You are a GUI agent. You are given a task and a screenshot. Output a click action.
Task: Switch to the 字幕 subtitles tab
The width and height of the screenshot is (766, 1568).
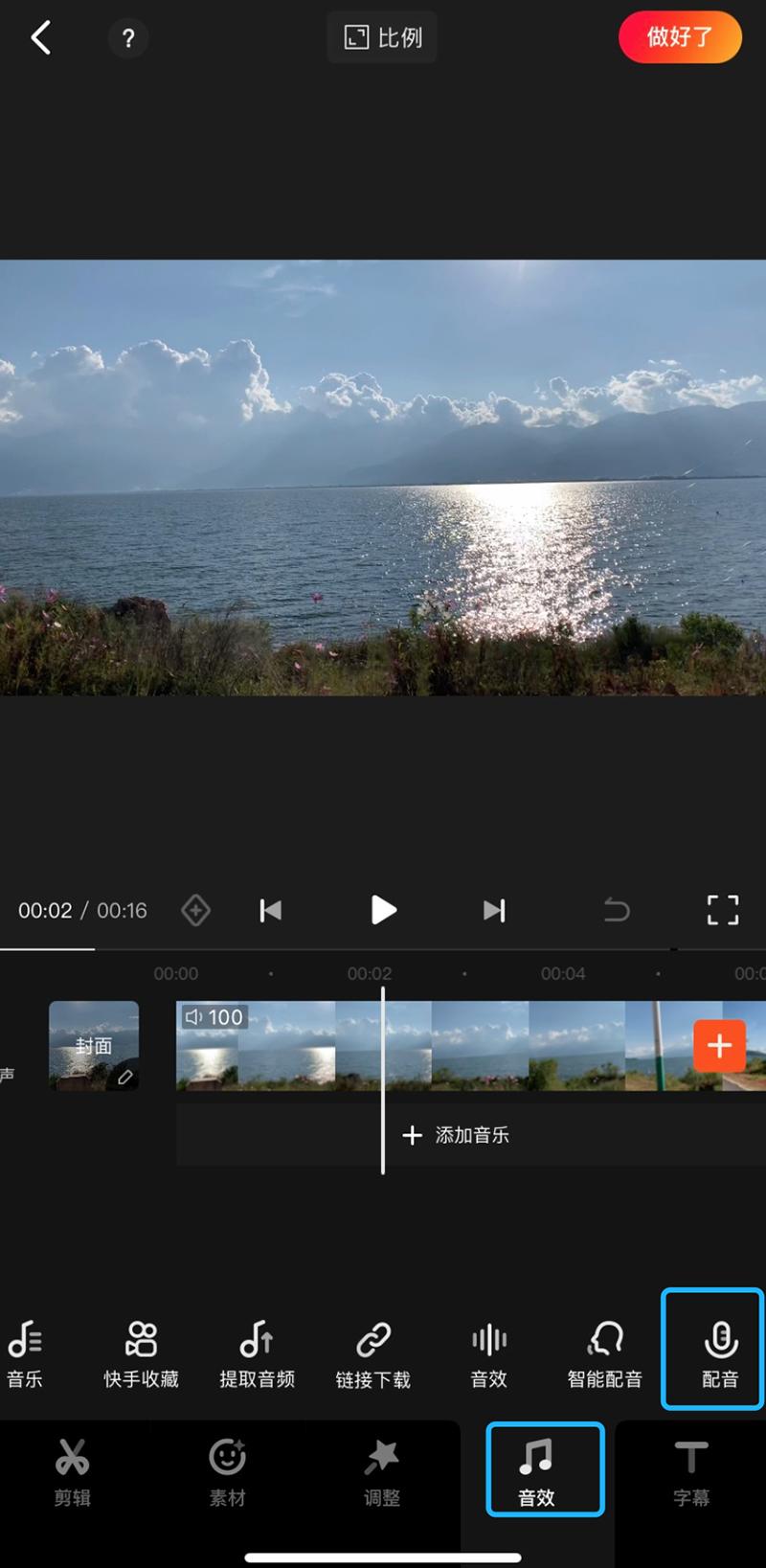[x=691, y=1470]
